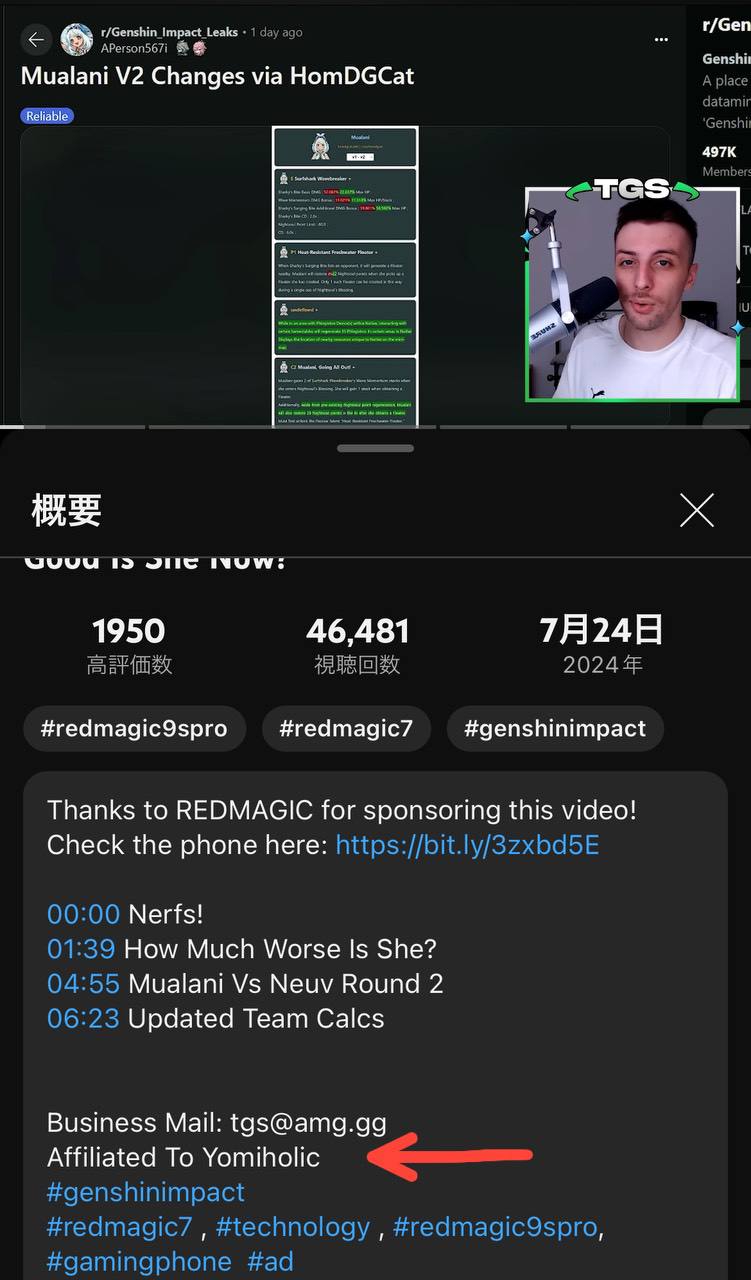This screenshot has width=751, height=1280.
Task: Open the #redmagic9spro hashtag chip
Action: 134,729
